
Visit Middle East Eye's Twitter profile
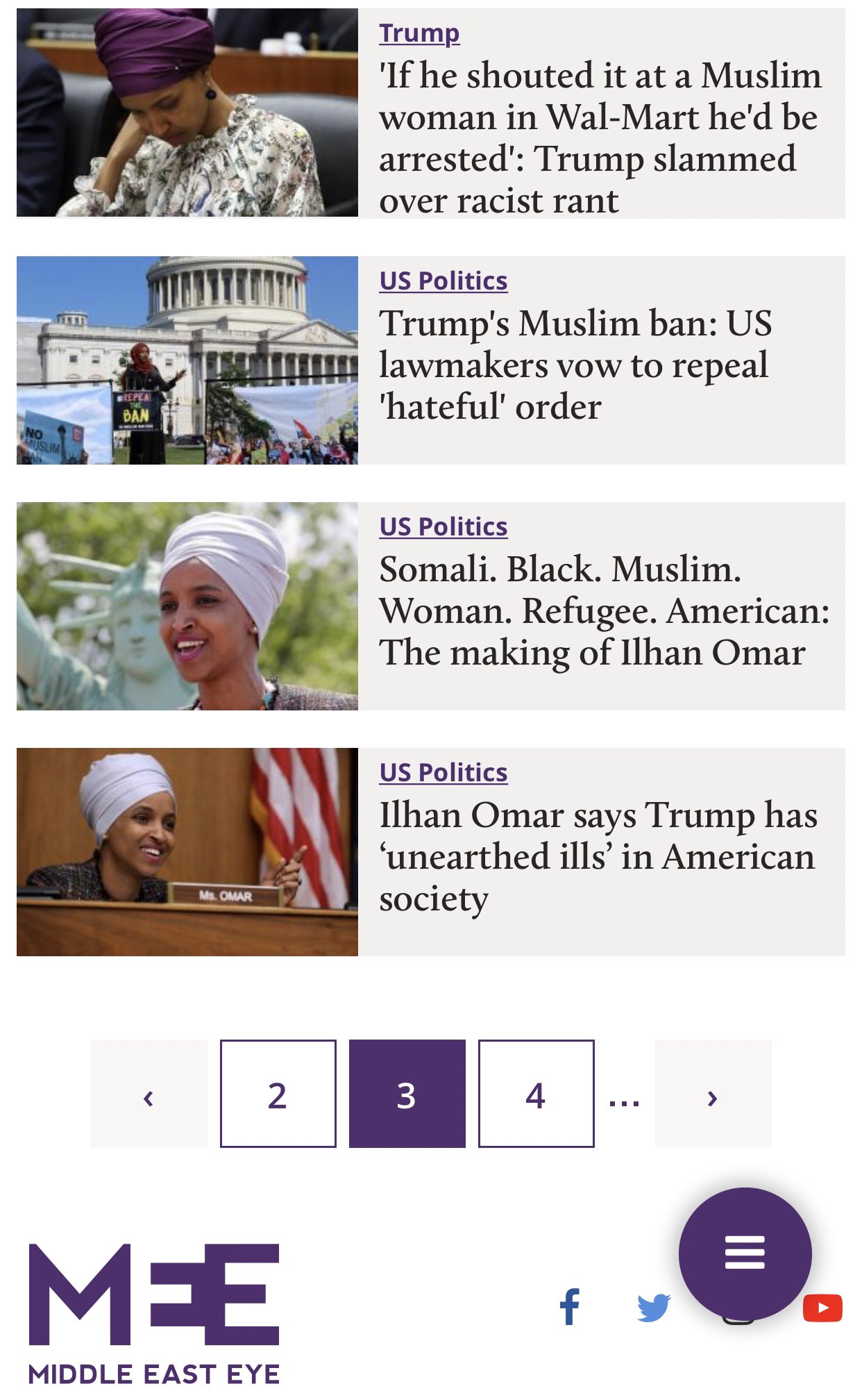653,1307
